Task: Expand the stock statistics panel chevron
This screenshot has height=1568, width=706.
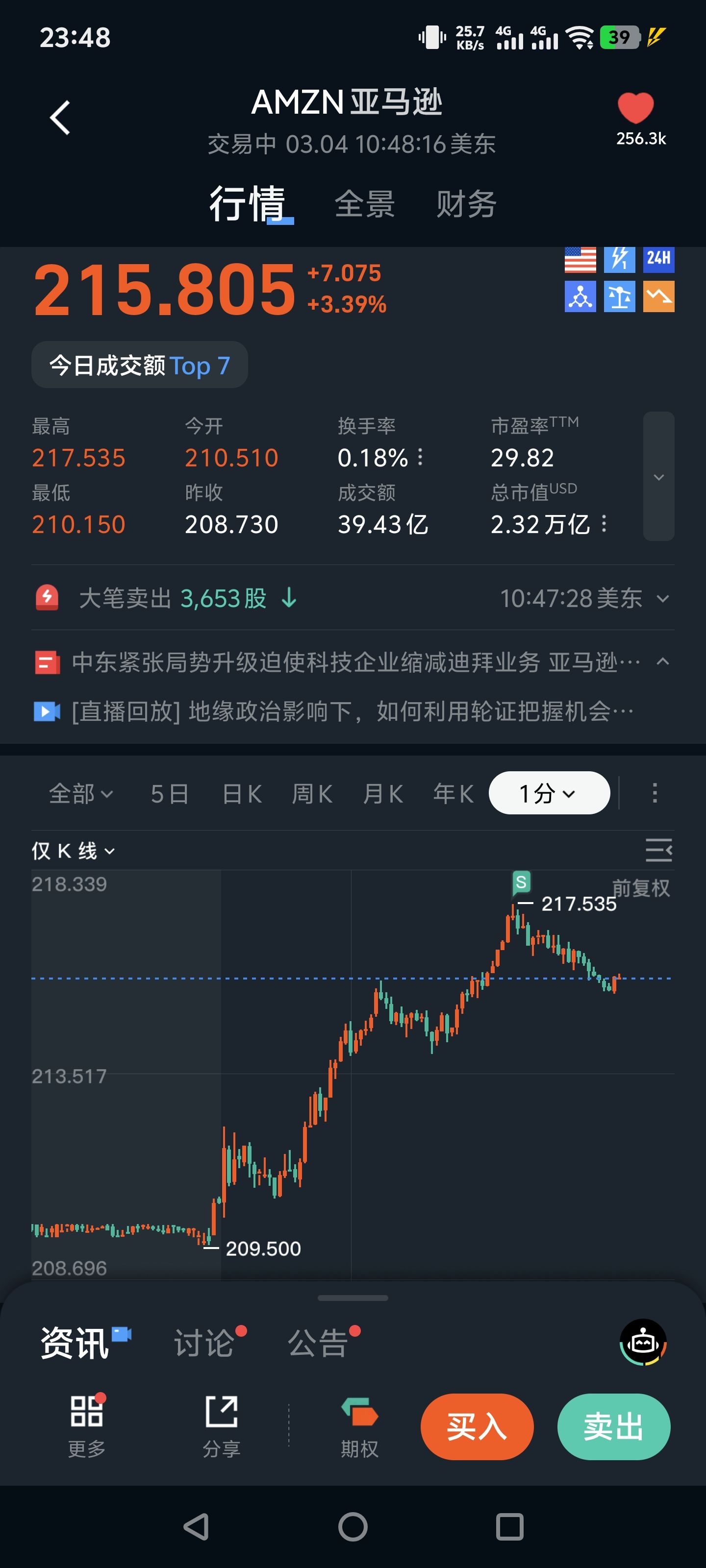Action: 658,477
